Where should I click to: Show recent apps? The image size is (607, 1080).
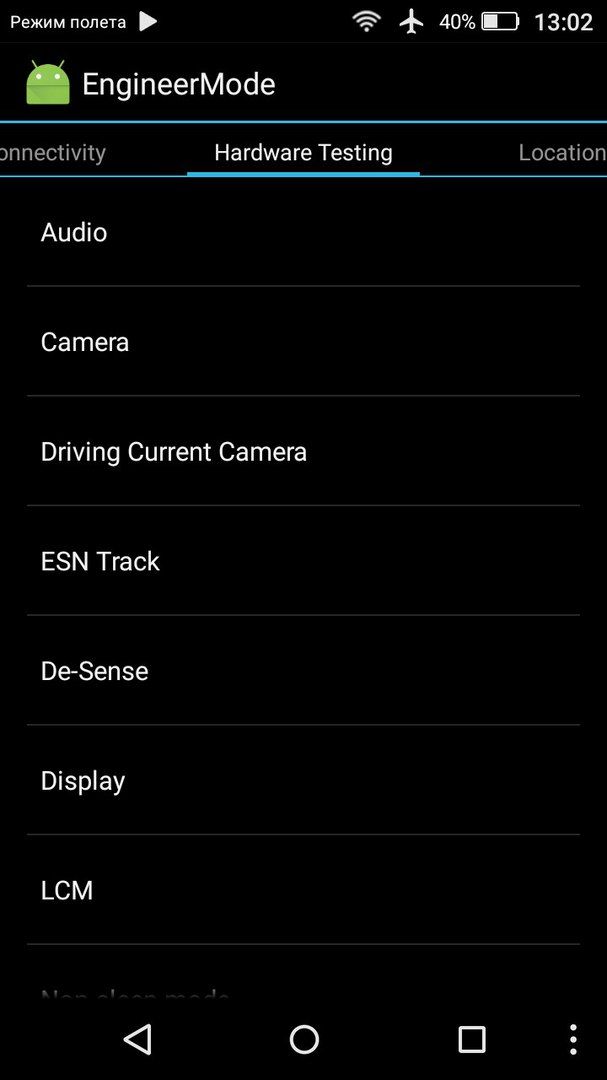pyautogui.click(x=471, y=1039)
